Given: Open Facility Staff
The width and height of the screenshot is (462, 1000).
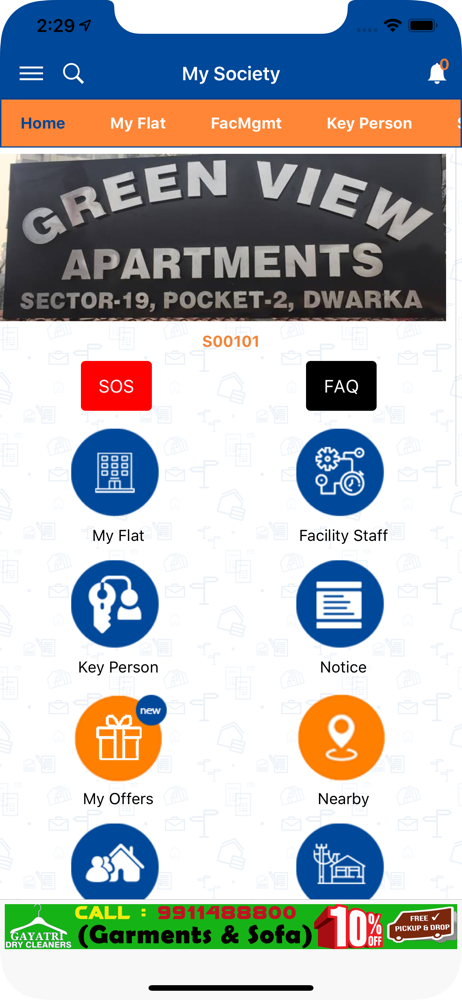Looking at the screenshot, I should click(x=340, y=472).
